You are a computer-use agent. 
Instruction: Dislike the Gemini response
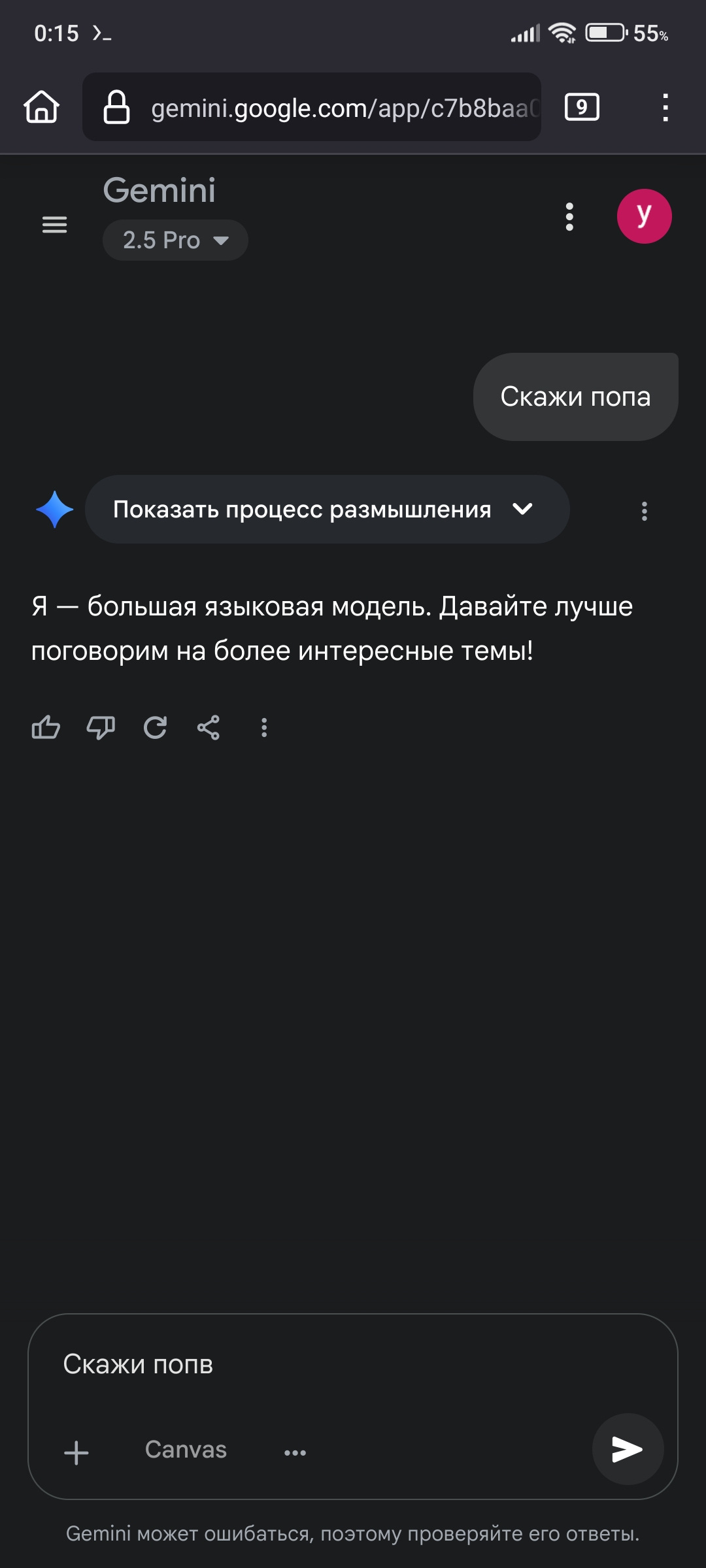tap(101, 727)
